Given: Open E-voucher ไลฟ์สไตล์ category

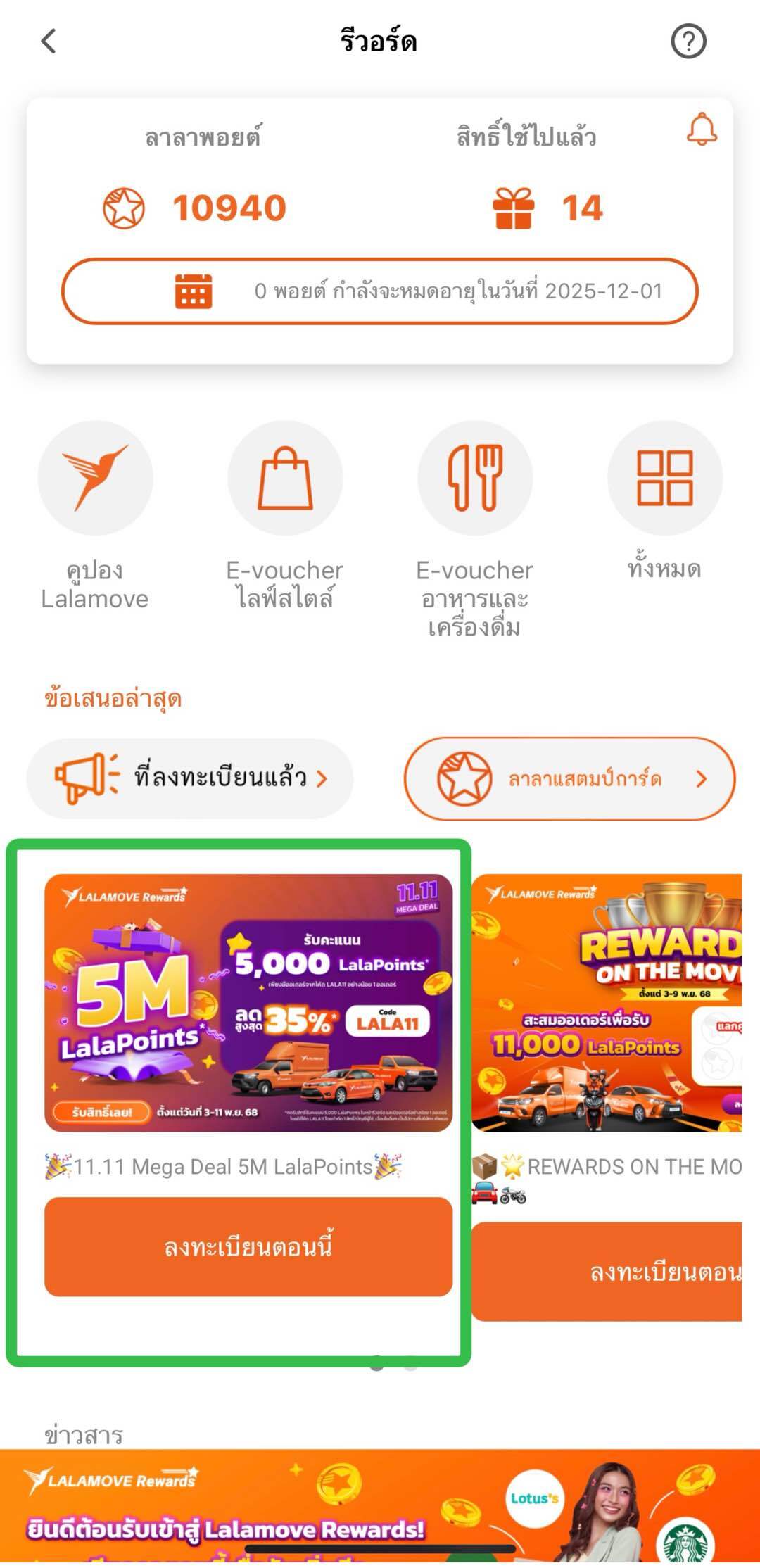Looking at the screenshot, I should click(285, 479).
